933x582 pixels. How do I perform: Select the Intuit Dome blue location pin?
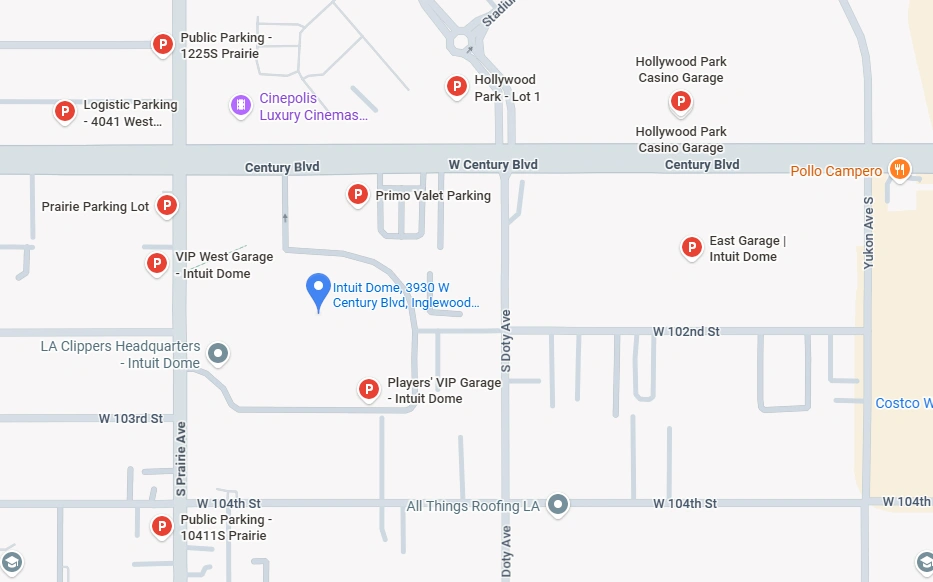(x=318, y=290)
